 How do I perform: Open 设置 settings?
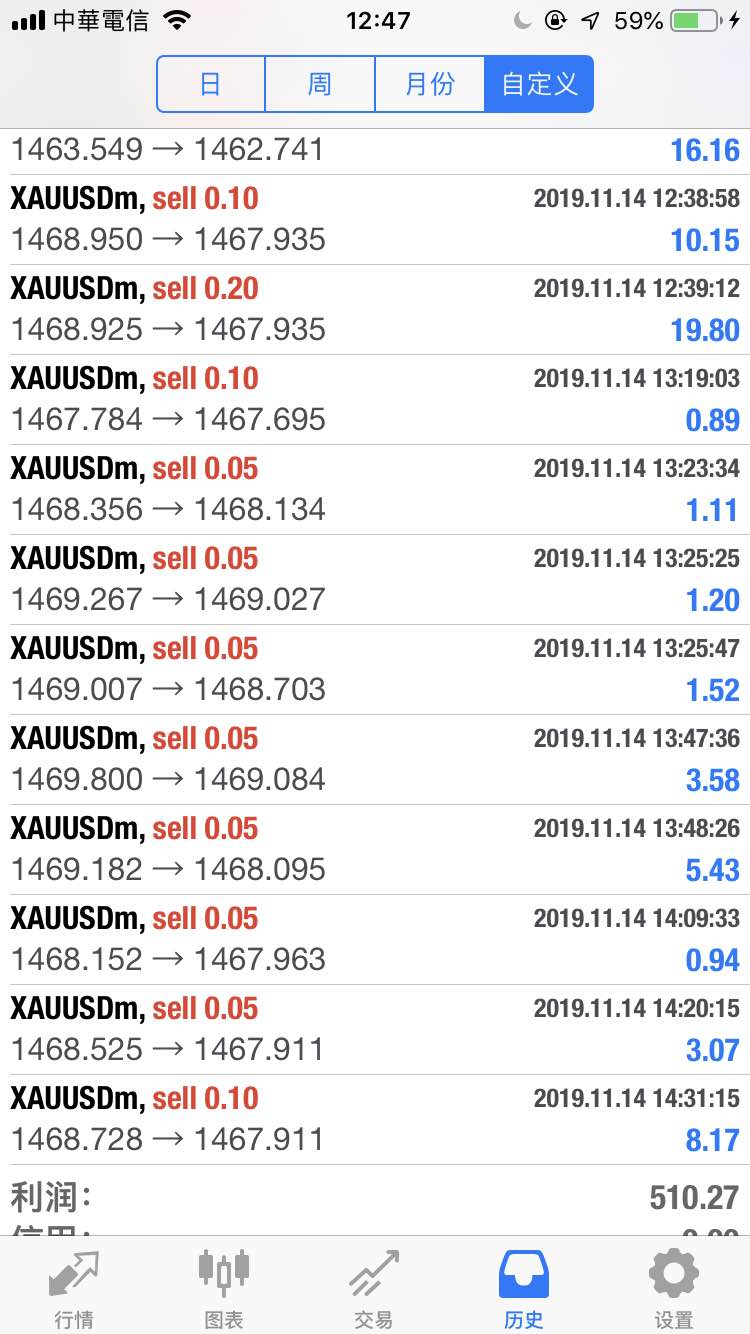674,1288
